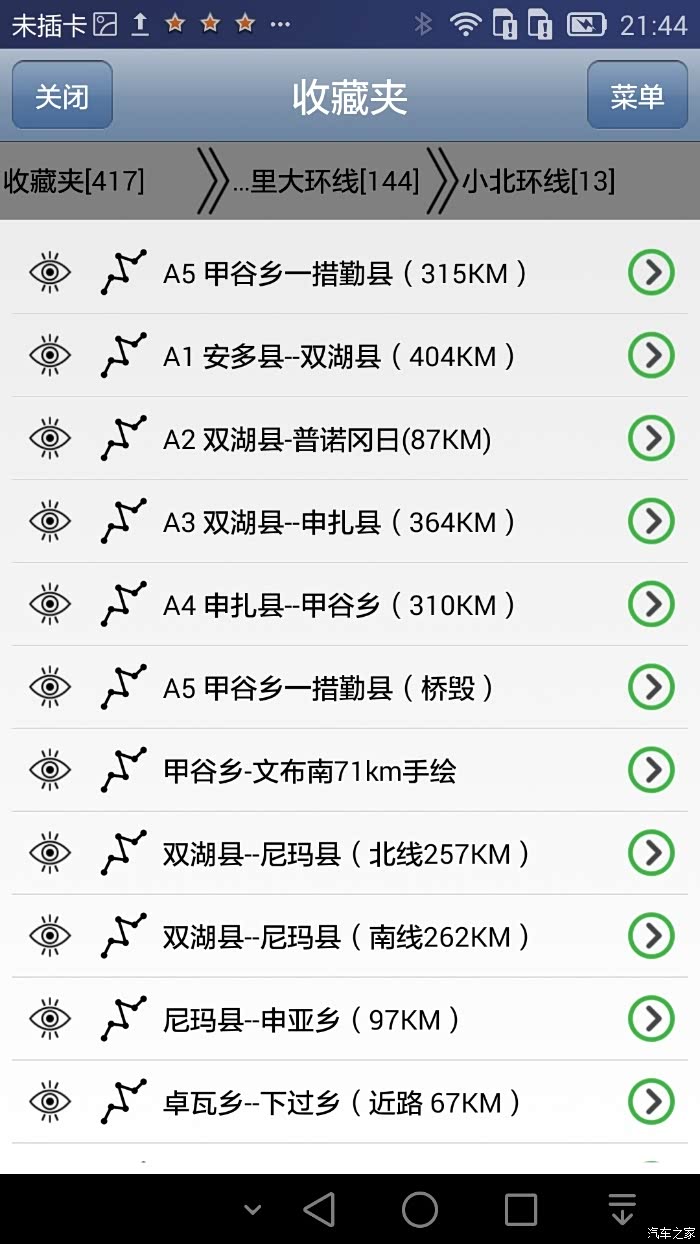Tap the 关闭 button
700x1244 pixels.
[62, 96]
